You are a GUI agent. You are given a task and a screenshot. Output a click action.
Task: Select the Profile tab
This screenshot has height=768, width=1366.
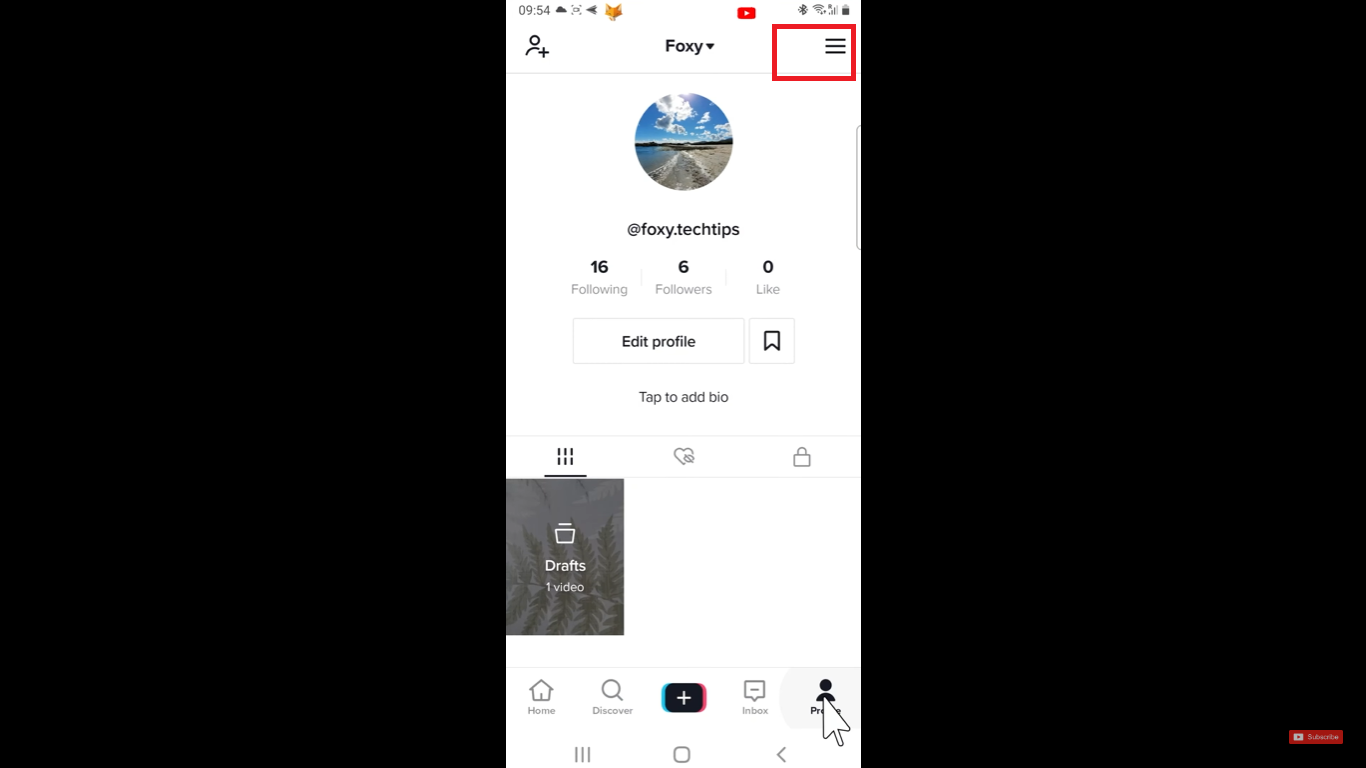pos(825,697)
